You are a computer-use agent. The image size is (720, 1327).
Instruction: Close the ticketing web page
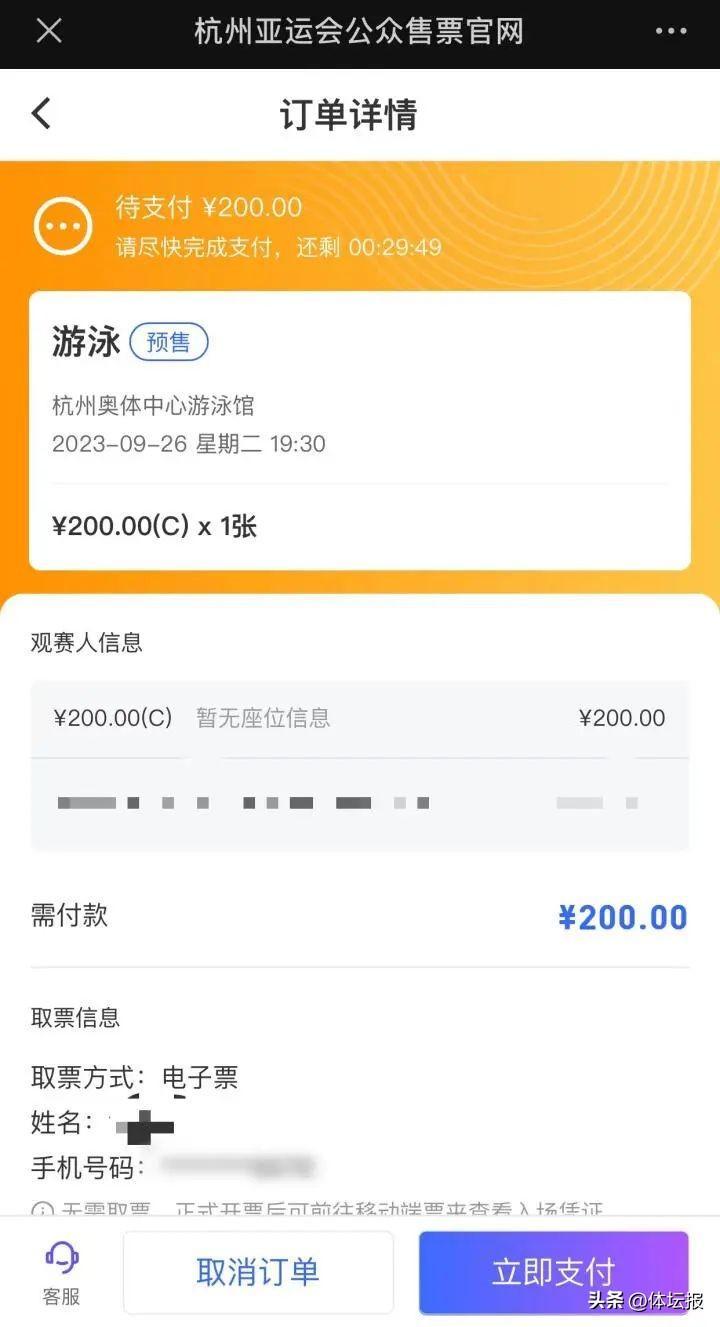(x=48, y=31)
